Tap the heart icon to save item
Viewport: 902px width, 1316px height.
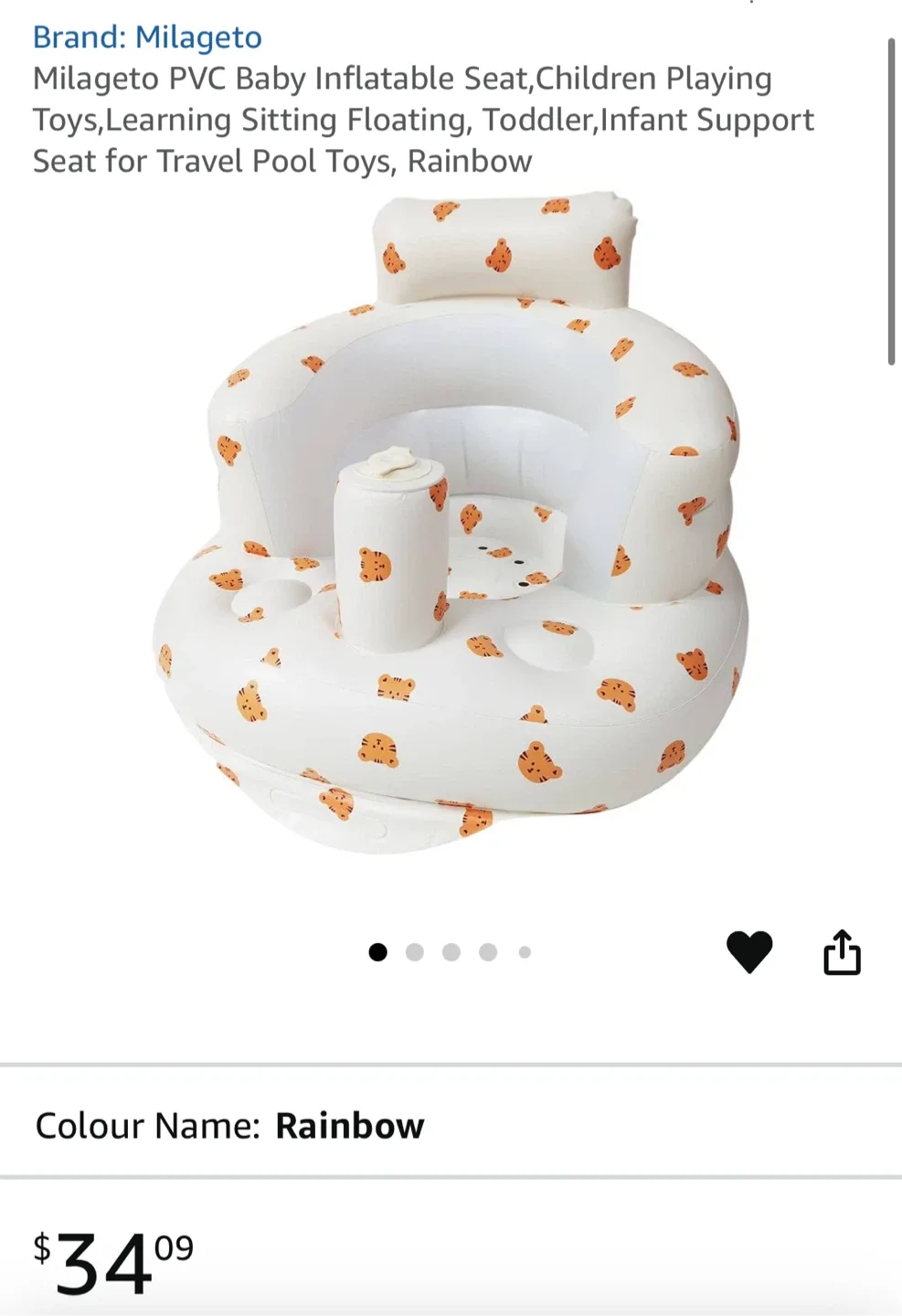(749, 952)
